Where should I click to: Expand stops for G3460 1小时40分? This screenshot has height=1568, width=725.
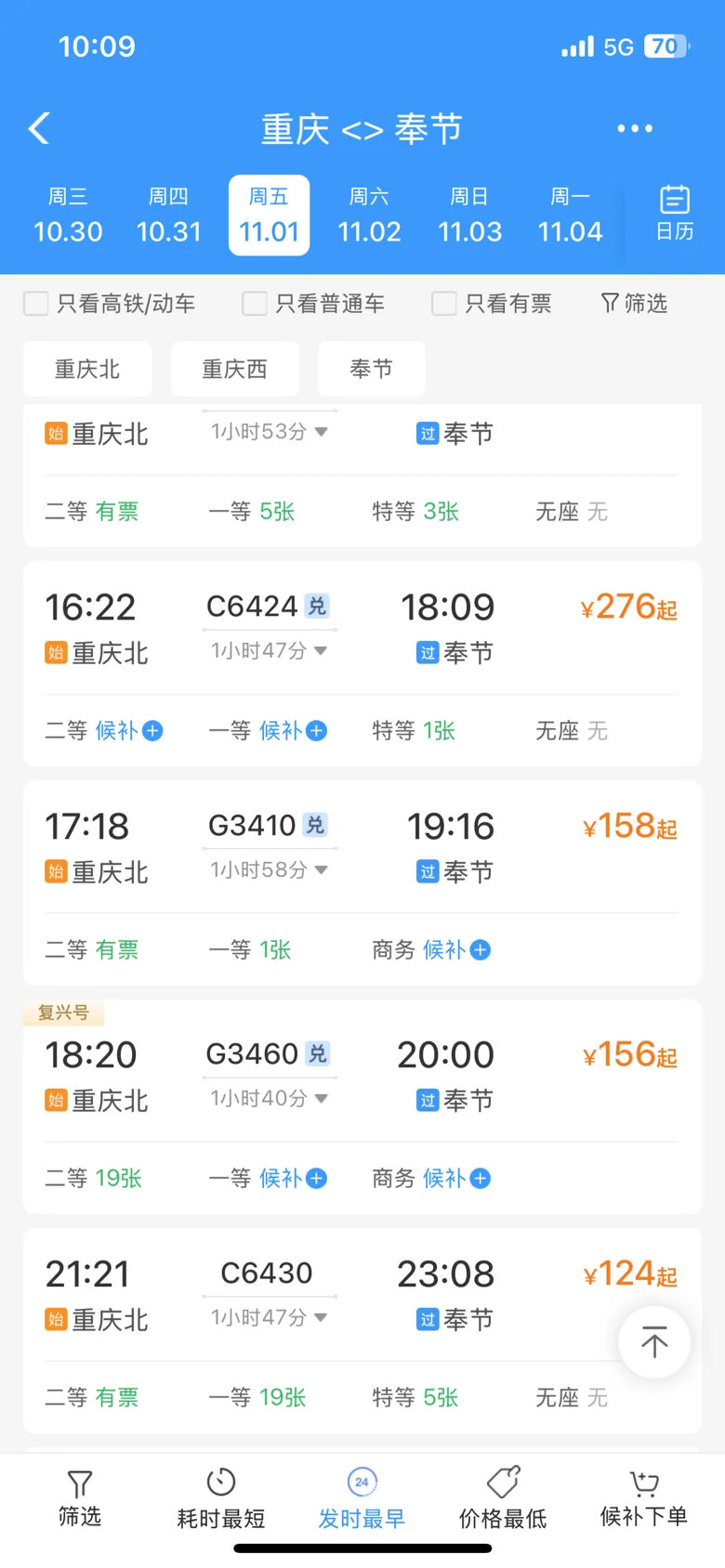[269, 1099]
